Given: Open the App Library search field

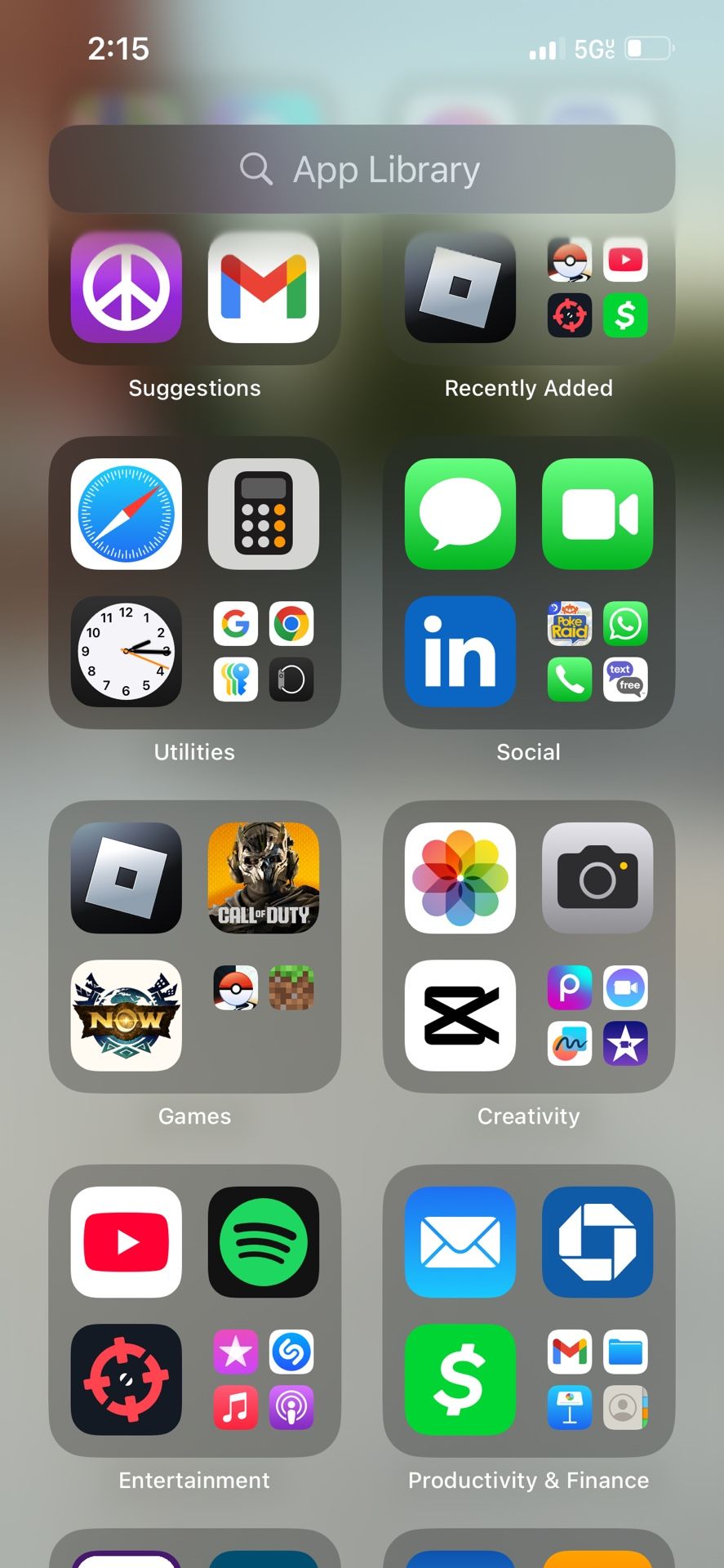Looking at the screenshot, I should [362, 169].
